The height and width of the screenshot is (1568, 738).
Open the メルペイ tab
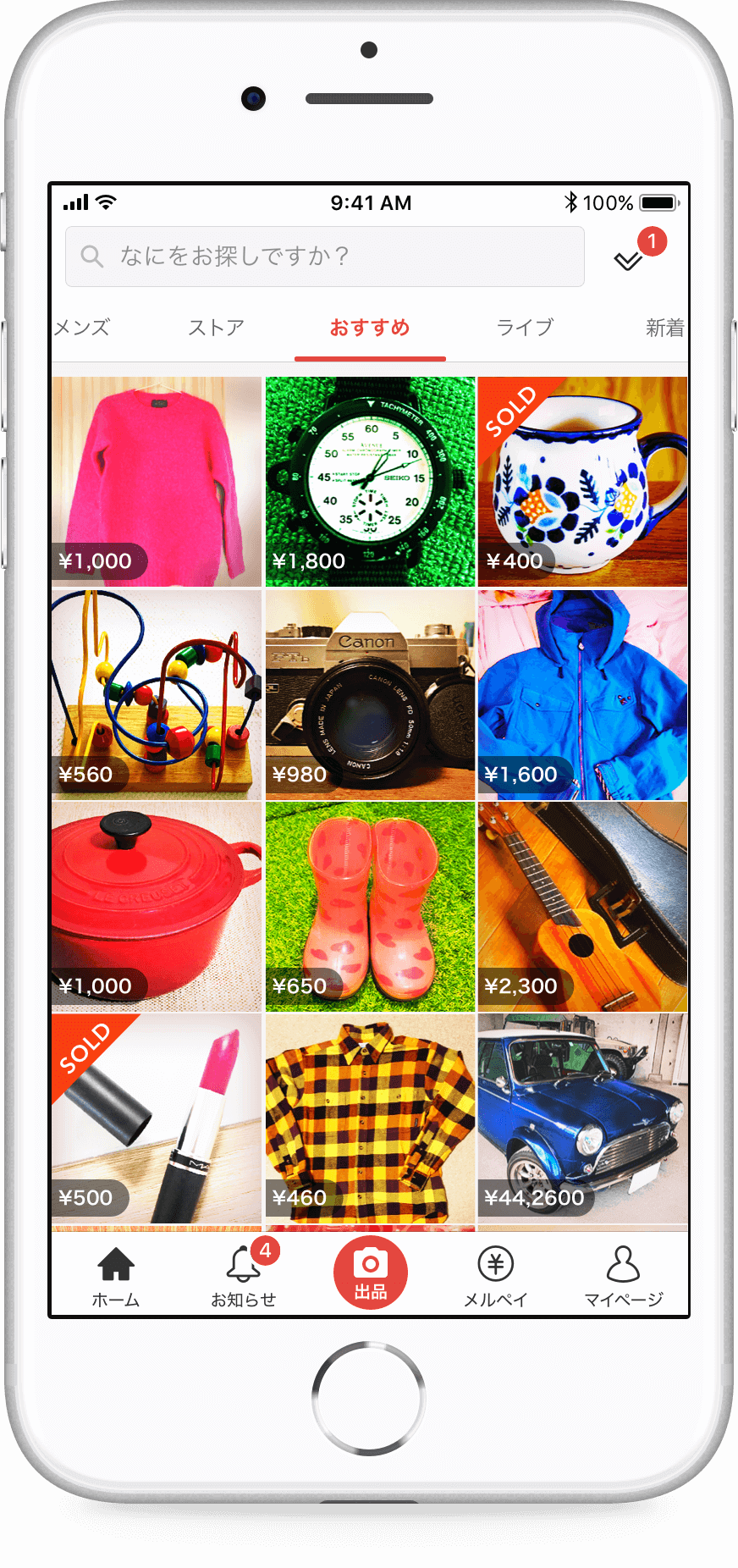[496, 1276]
